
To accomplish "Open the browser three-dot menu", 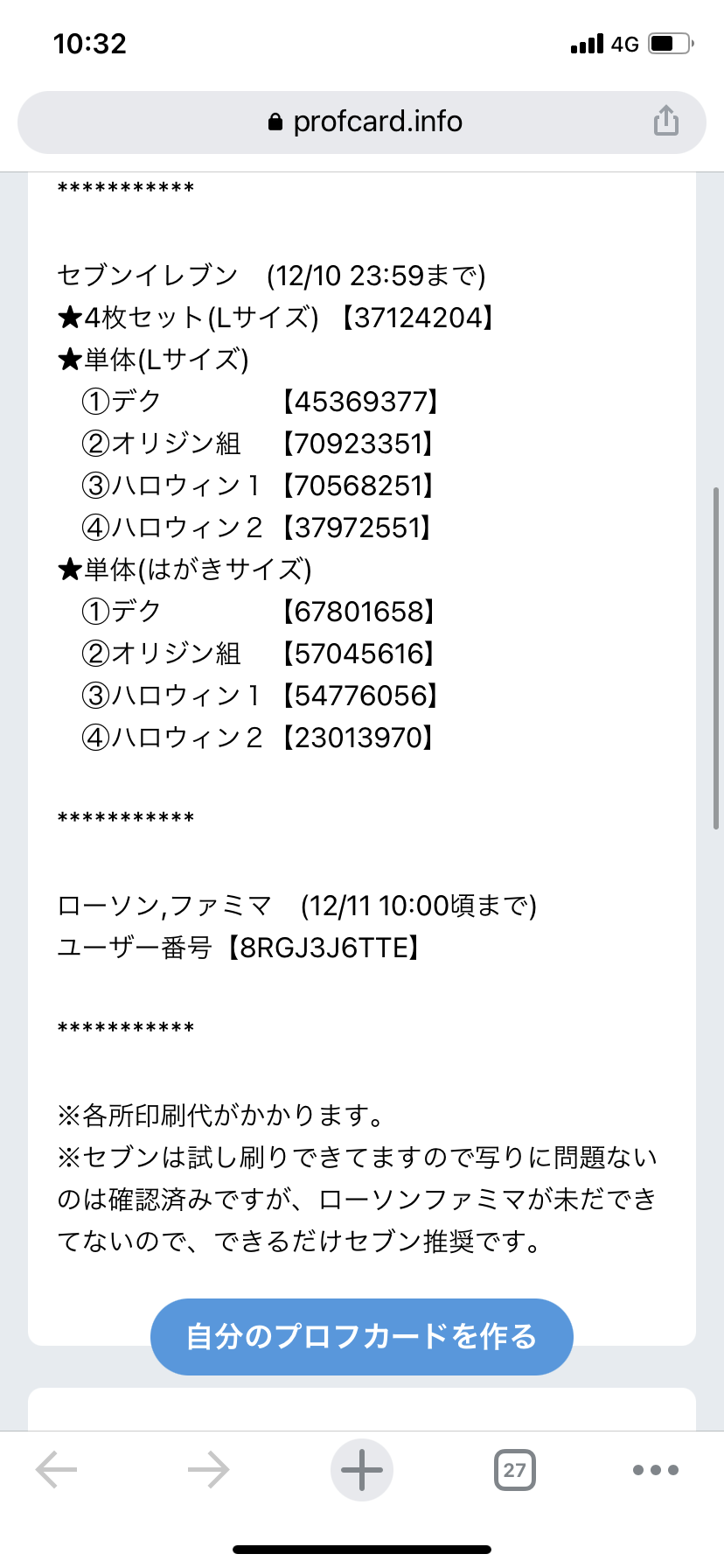I will click(x=656, y=1470).
